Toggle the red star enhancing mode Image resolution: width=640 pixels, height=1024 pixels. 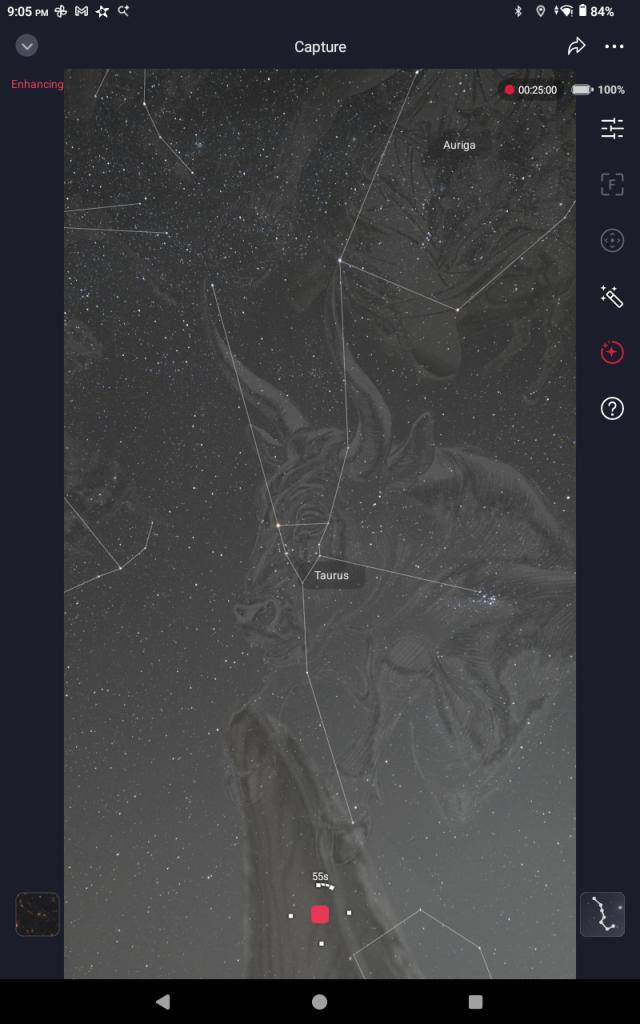(x=612, y=352)
